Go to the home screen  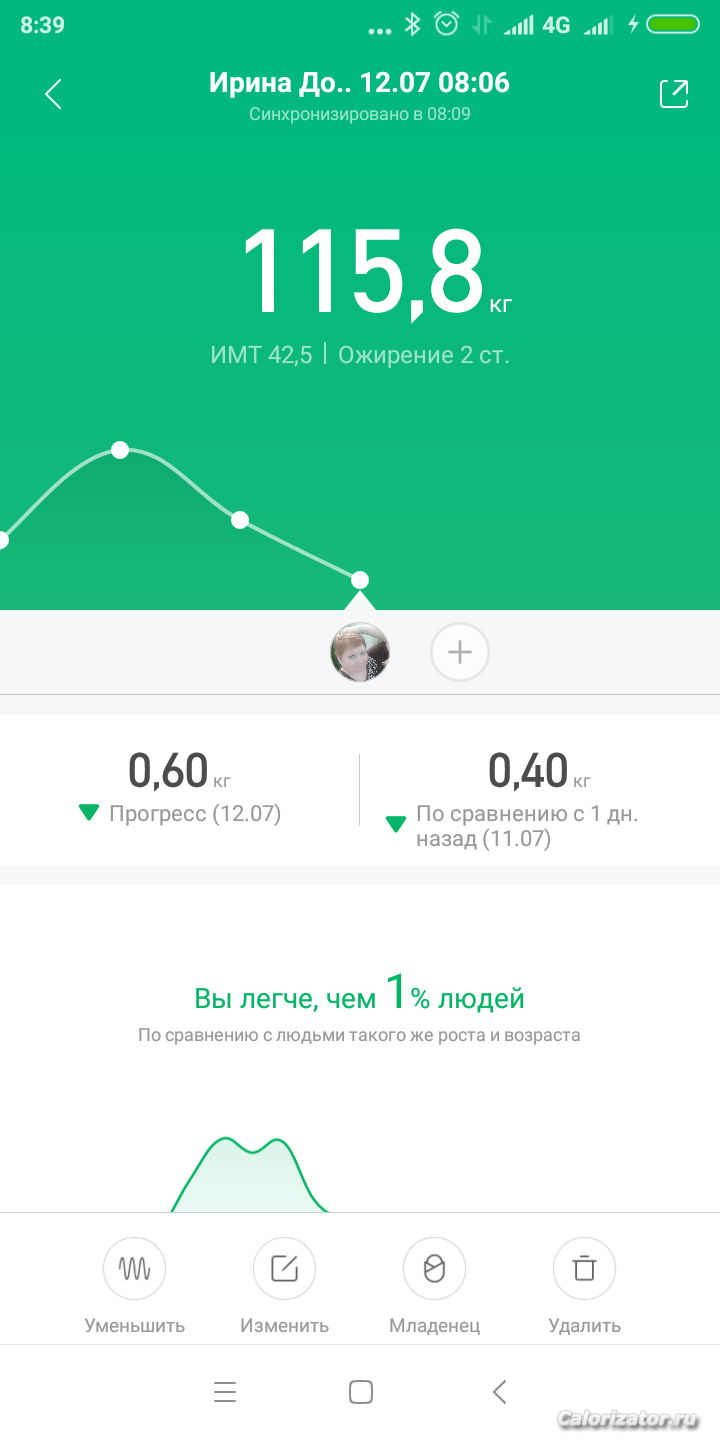(360, 1391)
